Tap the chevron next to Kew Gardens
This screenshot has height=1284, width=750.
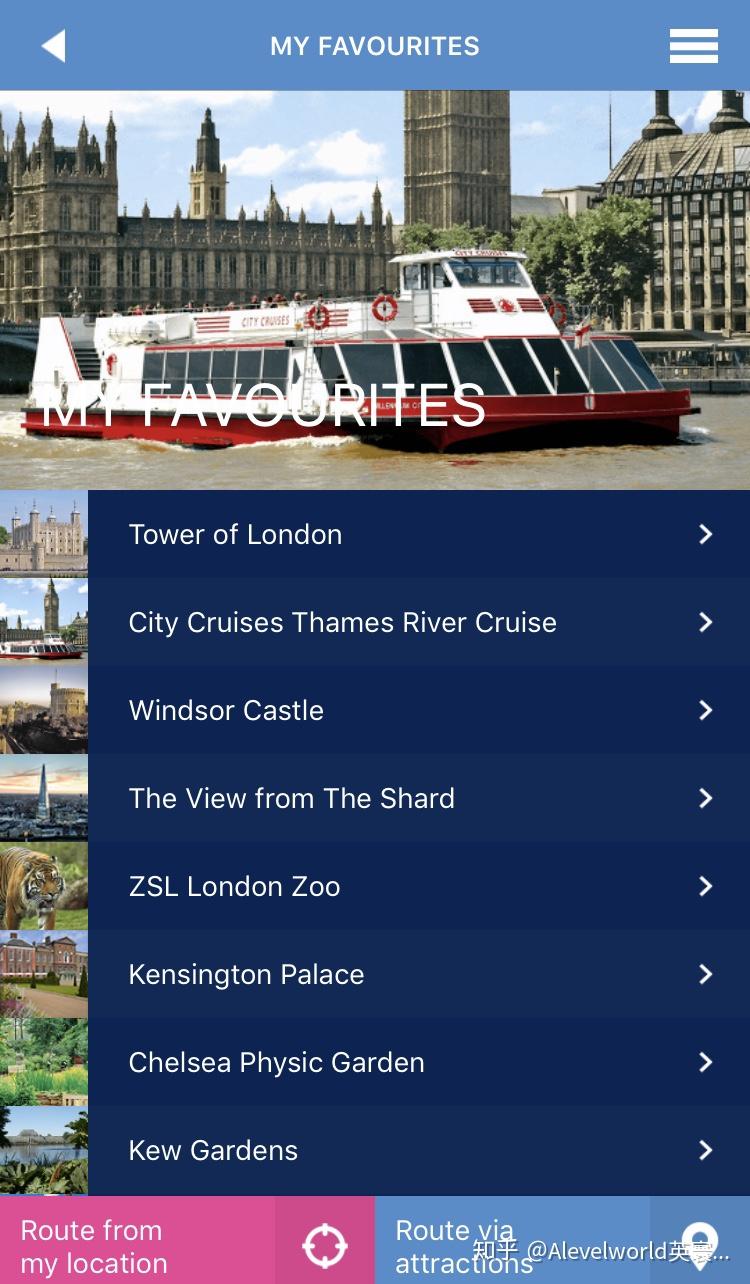(703, 1150)
